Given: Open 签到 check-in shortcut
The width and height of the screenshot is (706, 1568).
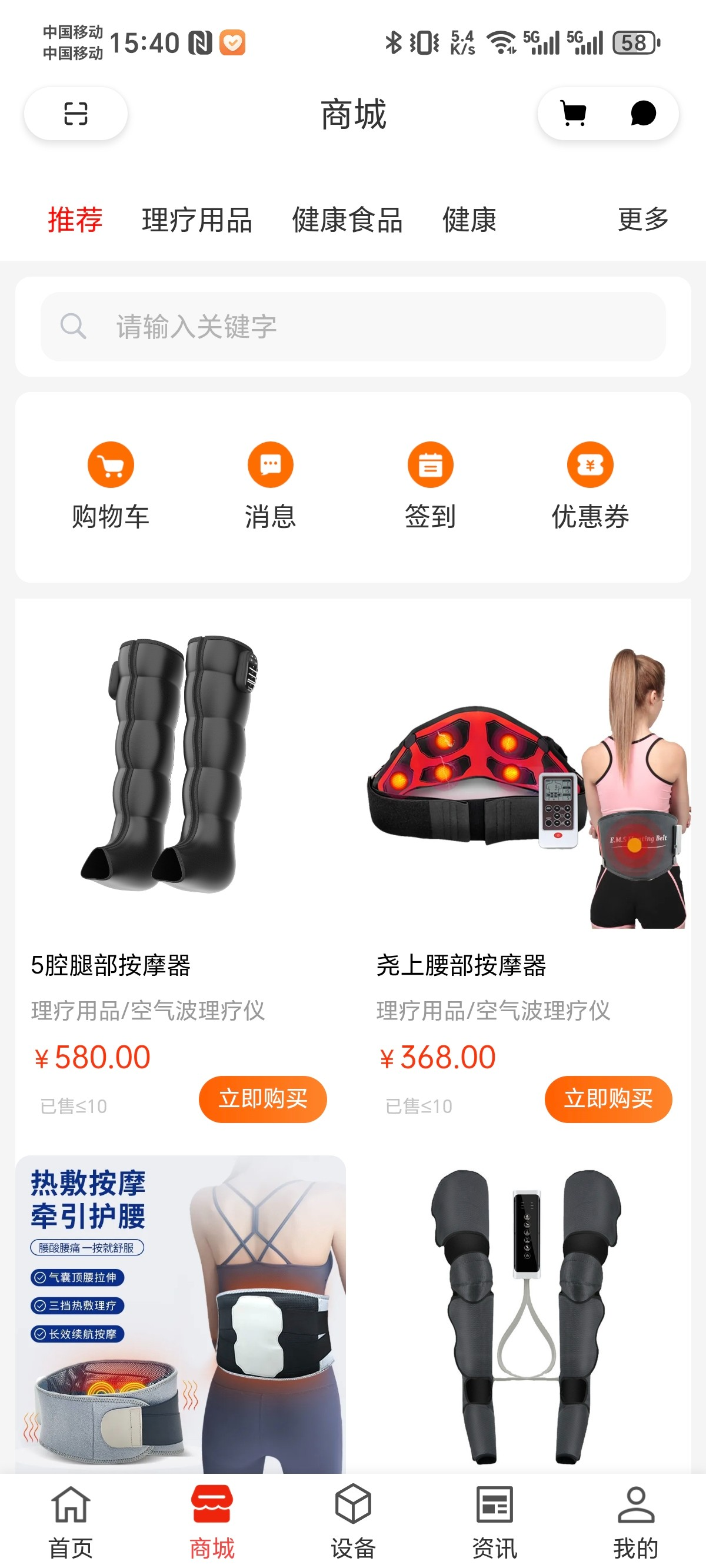Looking at the screenshot, I should point(430,485).
